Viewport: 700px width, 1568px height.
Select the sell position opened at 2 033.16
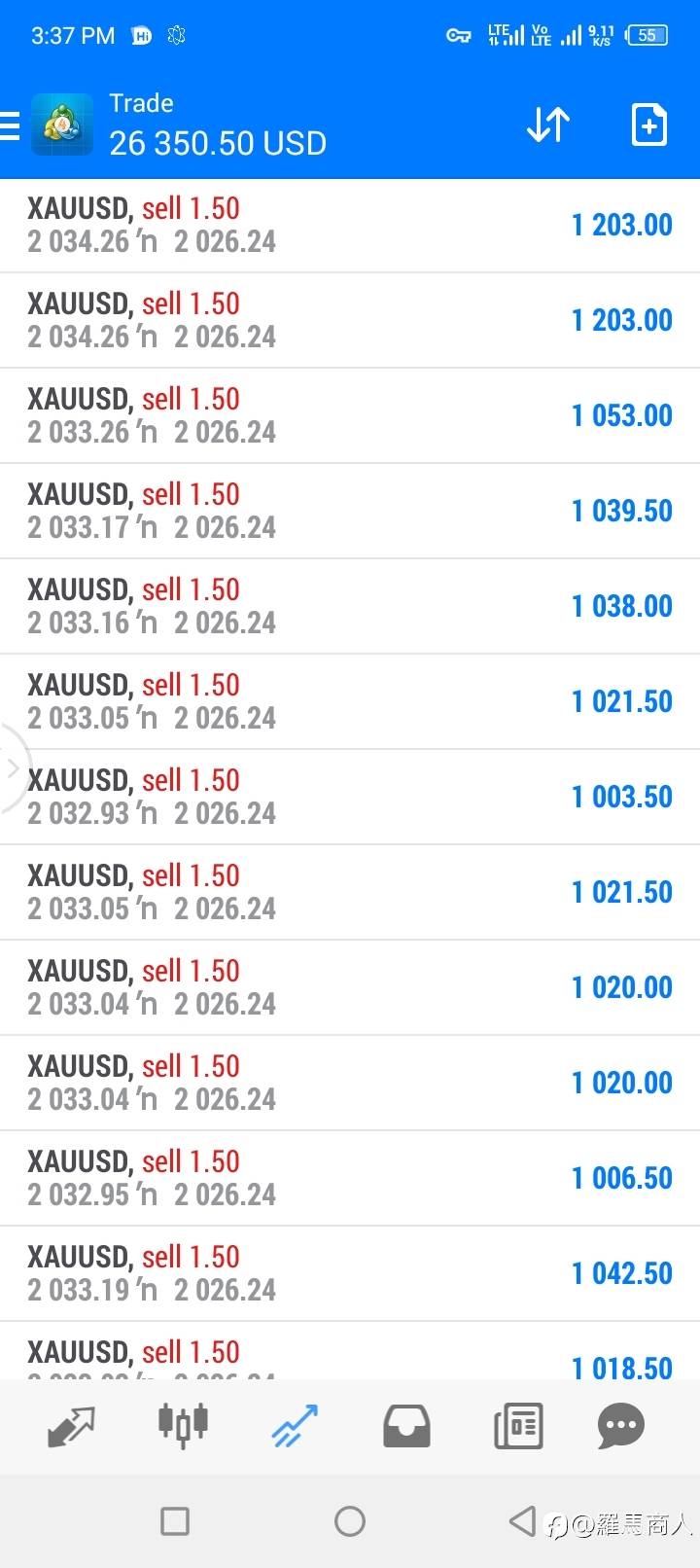coord(350,606)
